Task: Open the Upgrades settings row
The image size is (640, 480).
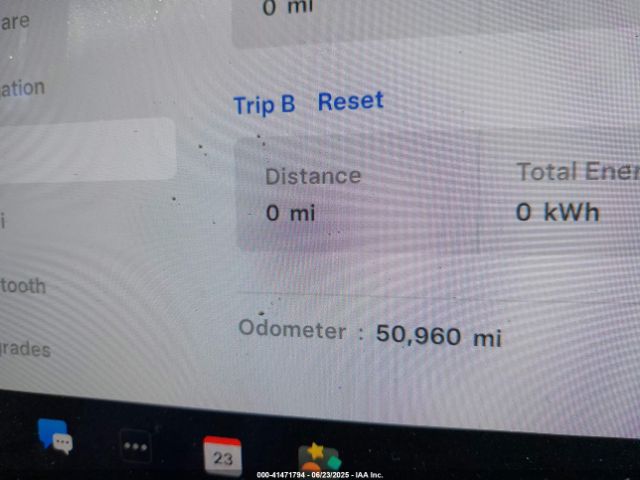Action: coord(26,350)
